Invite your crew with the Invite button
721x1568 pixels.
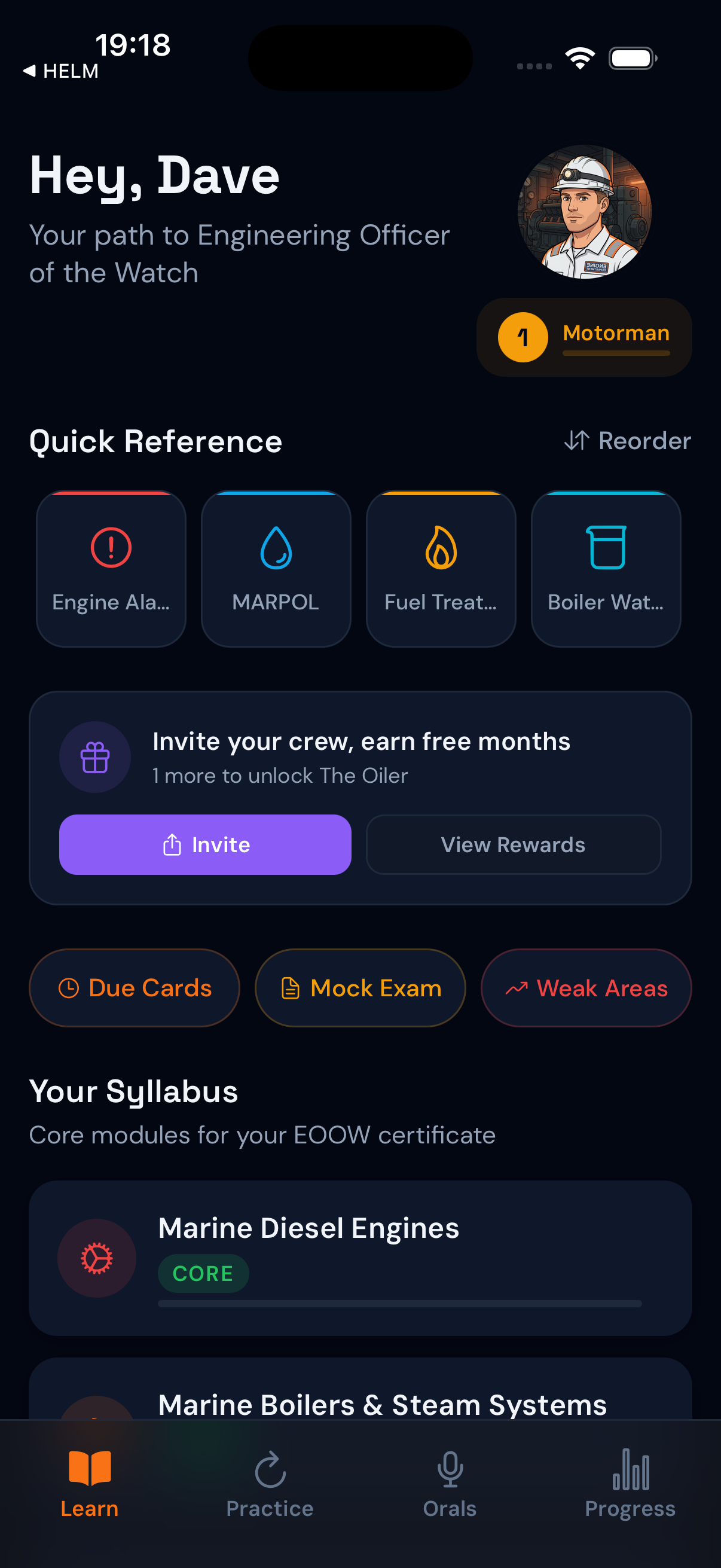tap(205, 844)
